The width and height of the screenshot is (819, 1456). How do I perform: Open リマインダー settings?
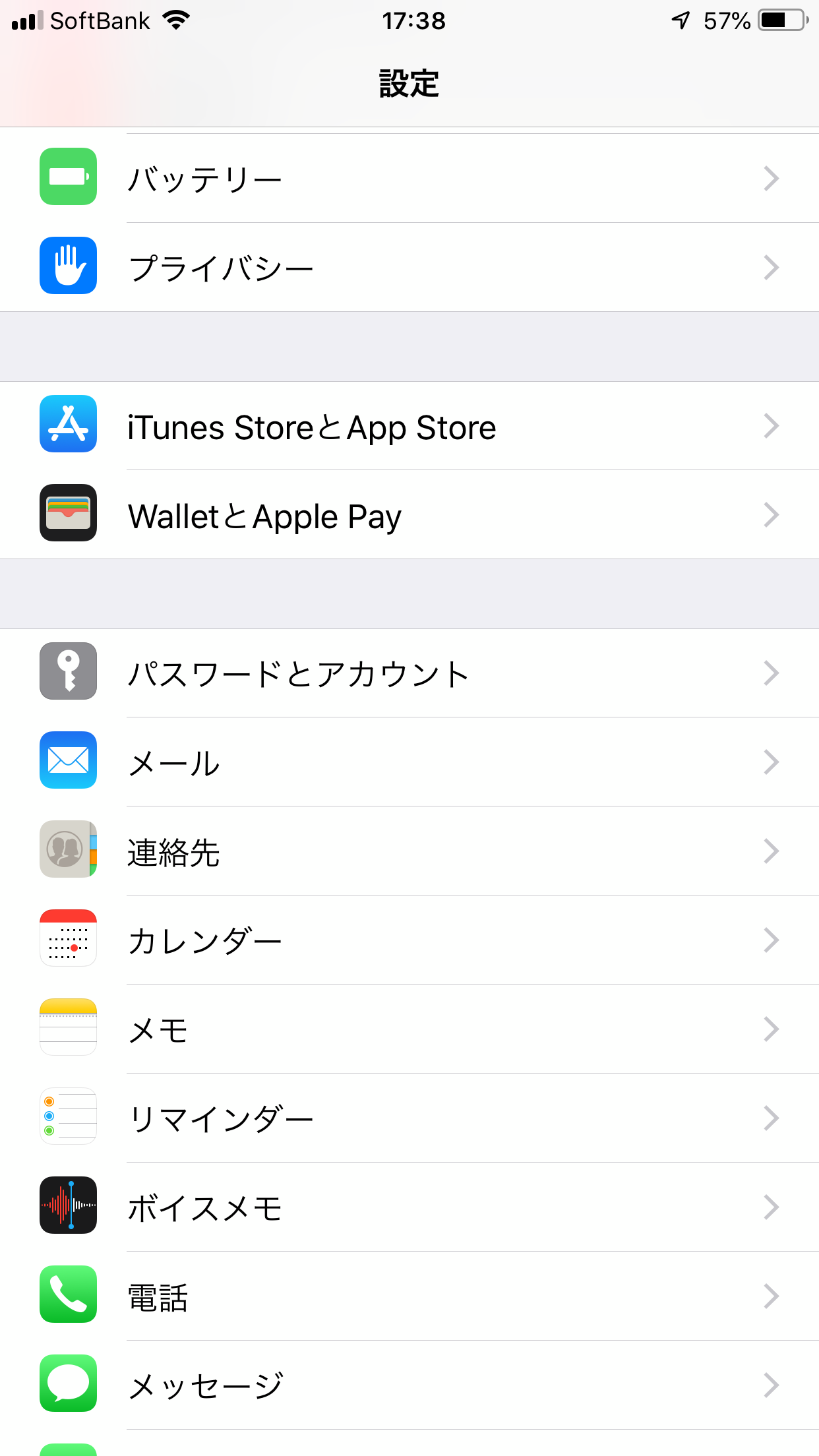409,1118
